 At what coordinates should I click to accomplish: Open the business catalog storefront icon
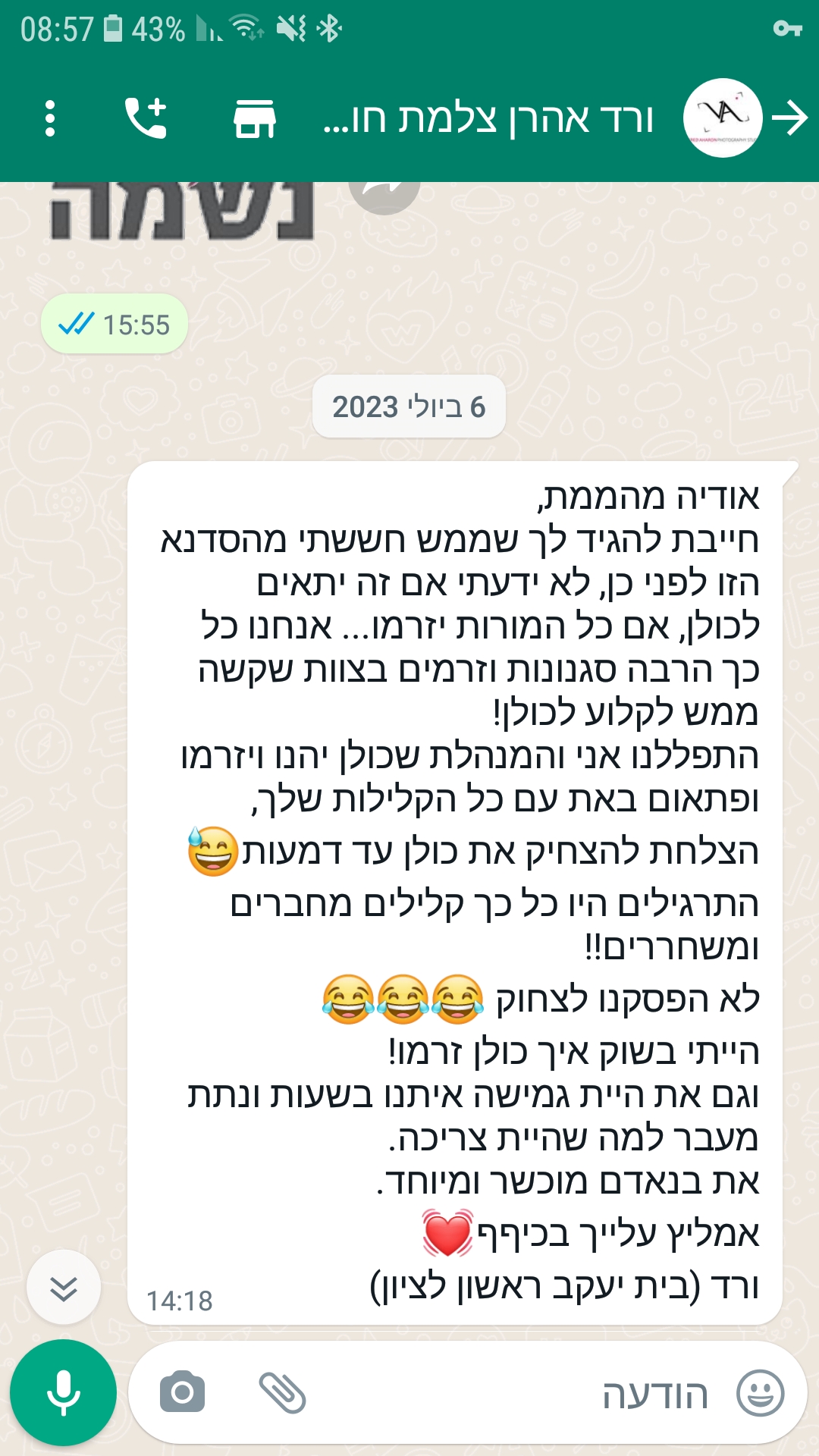[254, 118]
